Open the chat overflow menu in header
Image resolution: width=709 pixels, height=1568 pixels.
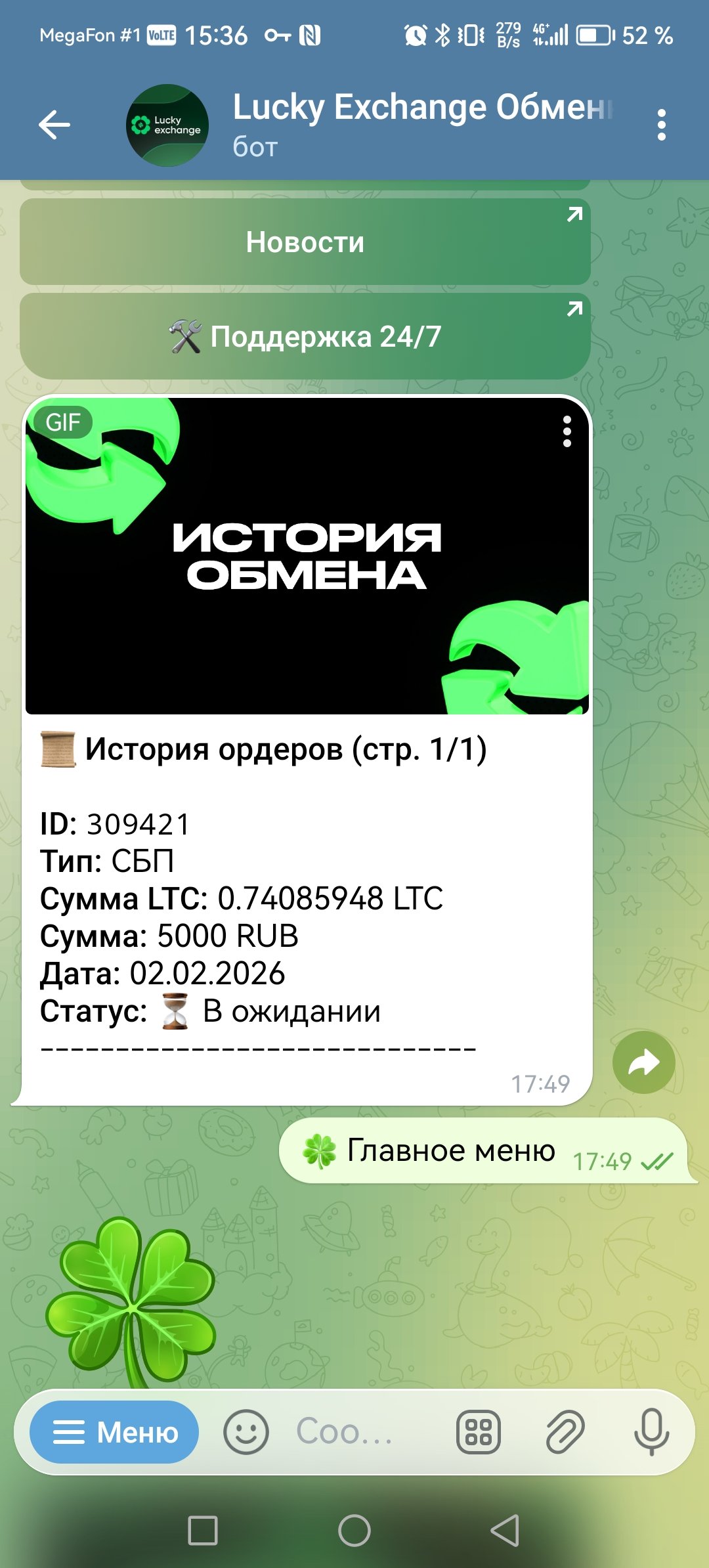pos(661,125)
